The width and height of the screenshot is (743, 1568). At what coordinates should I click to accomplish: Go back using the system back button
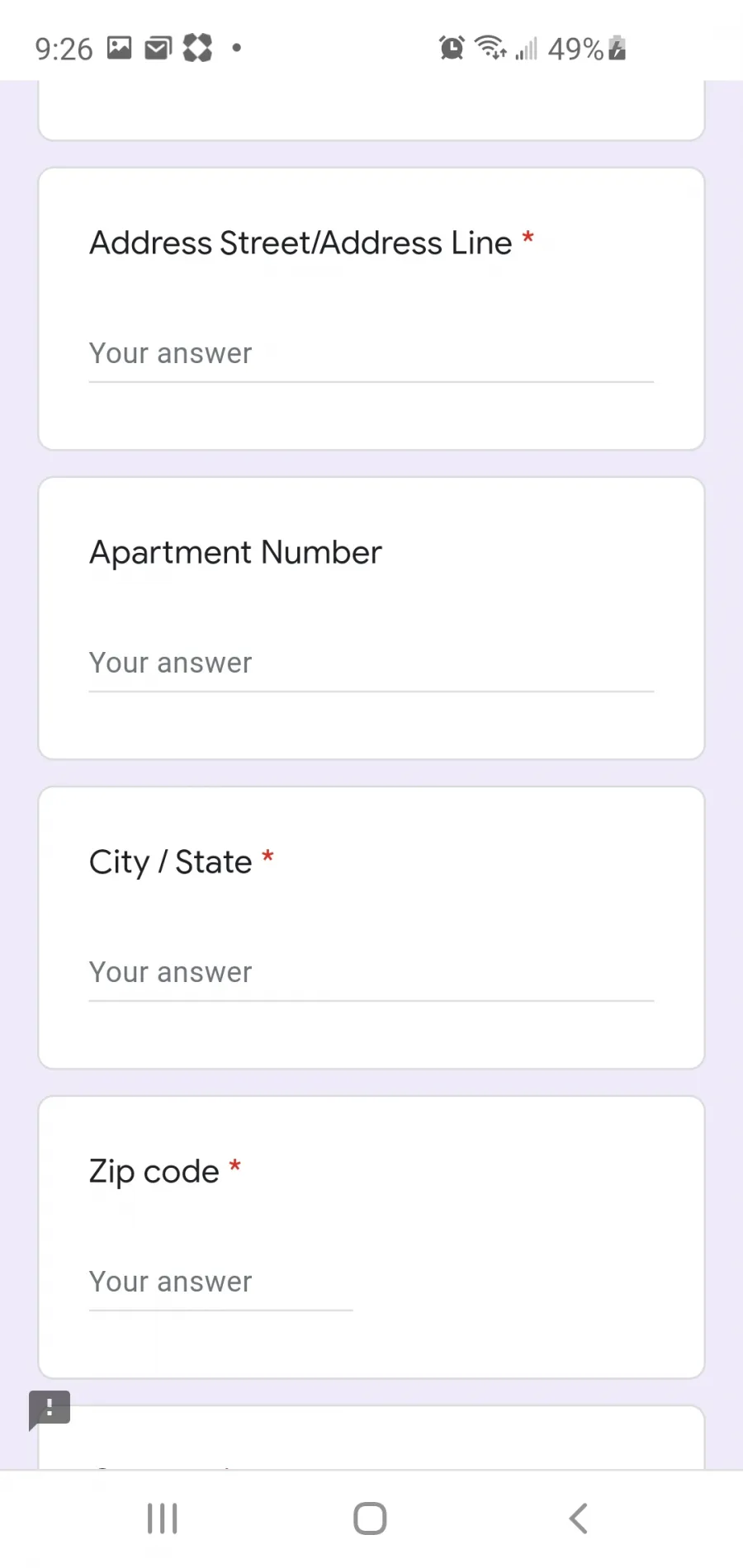point(579,1518)
